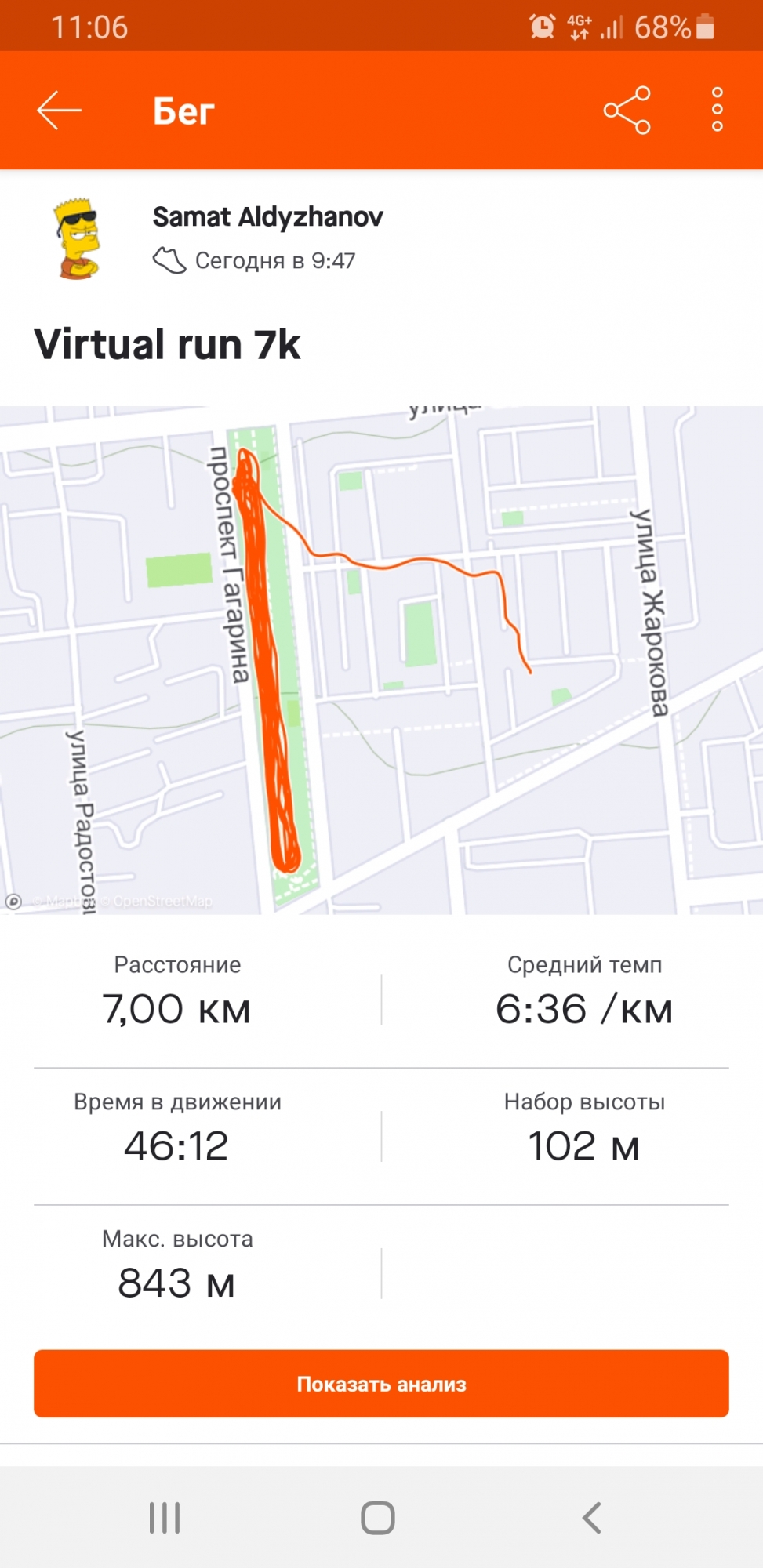Open the recent apps switcher
The image size is (763, 1568).
pyautogui.click(x=165, y=1518)
